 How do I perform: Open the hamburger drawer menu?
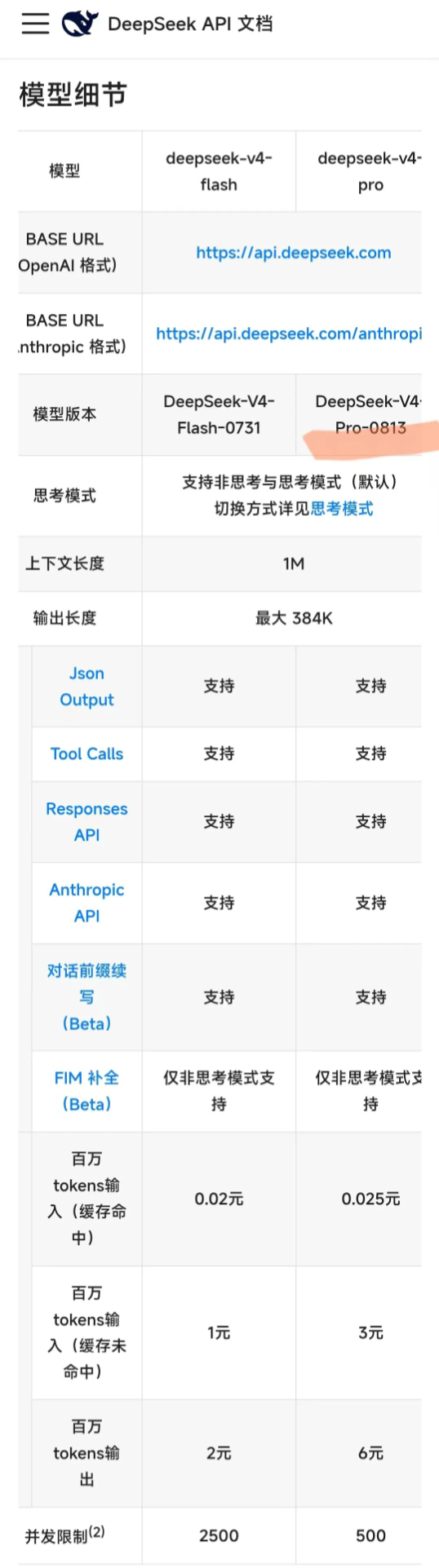coord(35,24)
